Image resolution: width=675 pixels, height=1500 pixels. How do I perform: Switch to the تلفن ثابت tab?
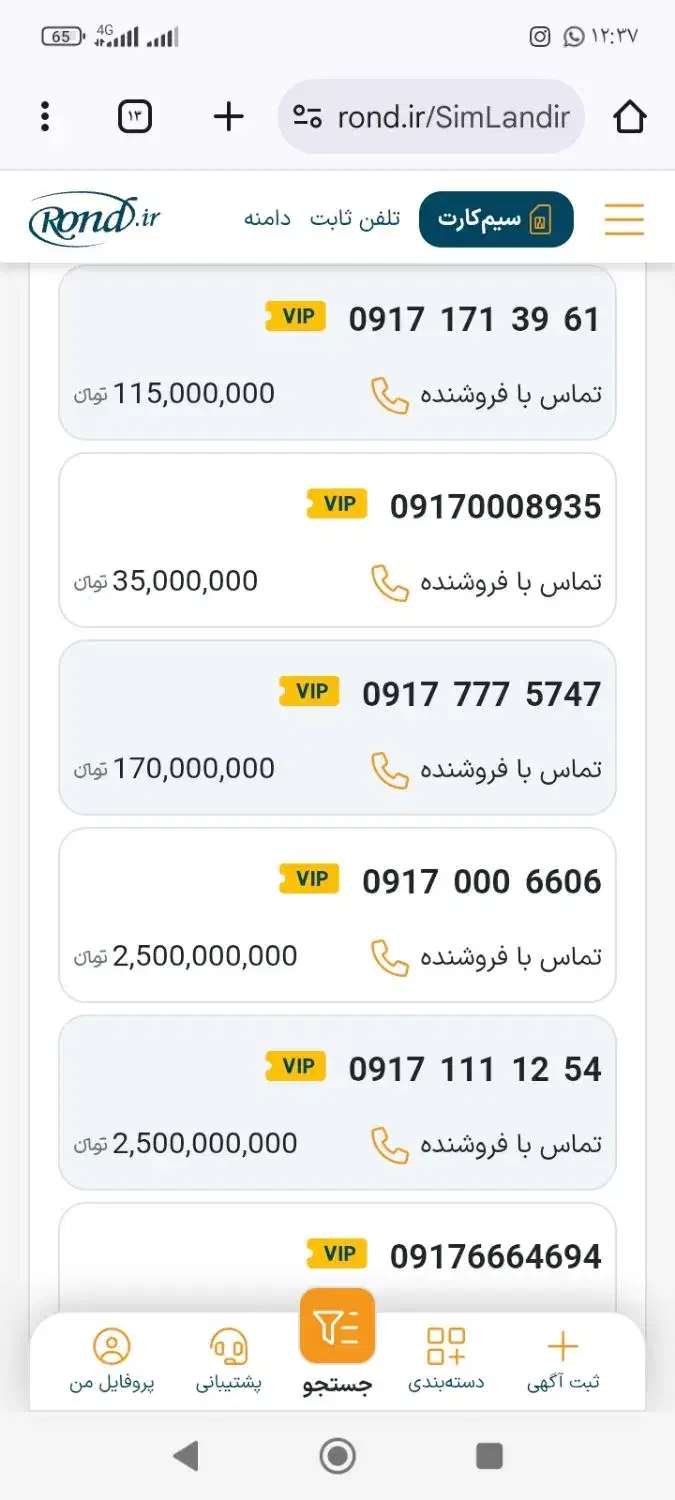pyautogui.click(x=354, y=218)
